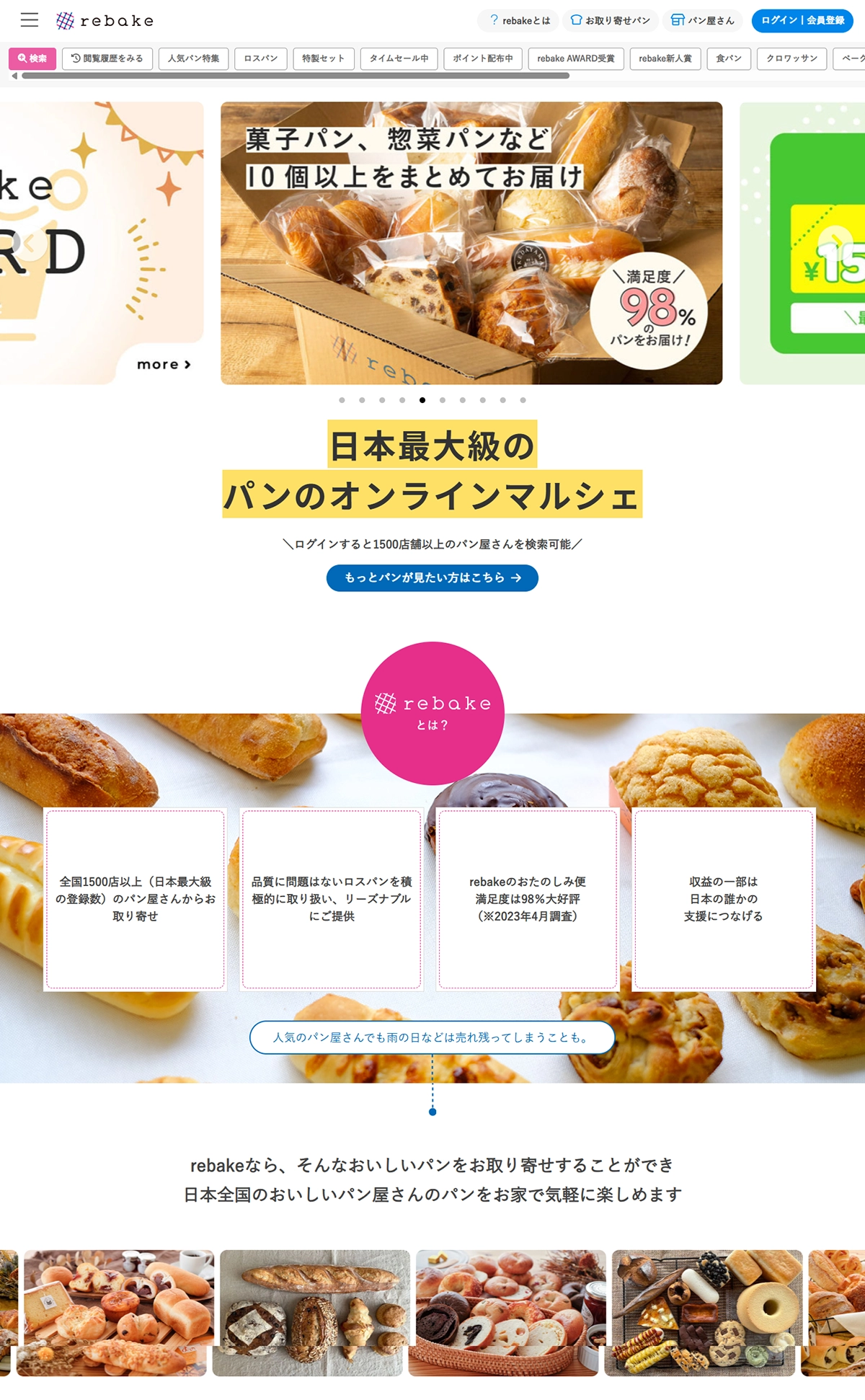Choose the 食パン chip

click(729, 58)
